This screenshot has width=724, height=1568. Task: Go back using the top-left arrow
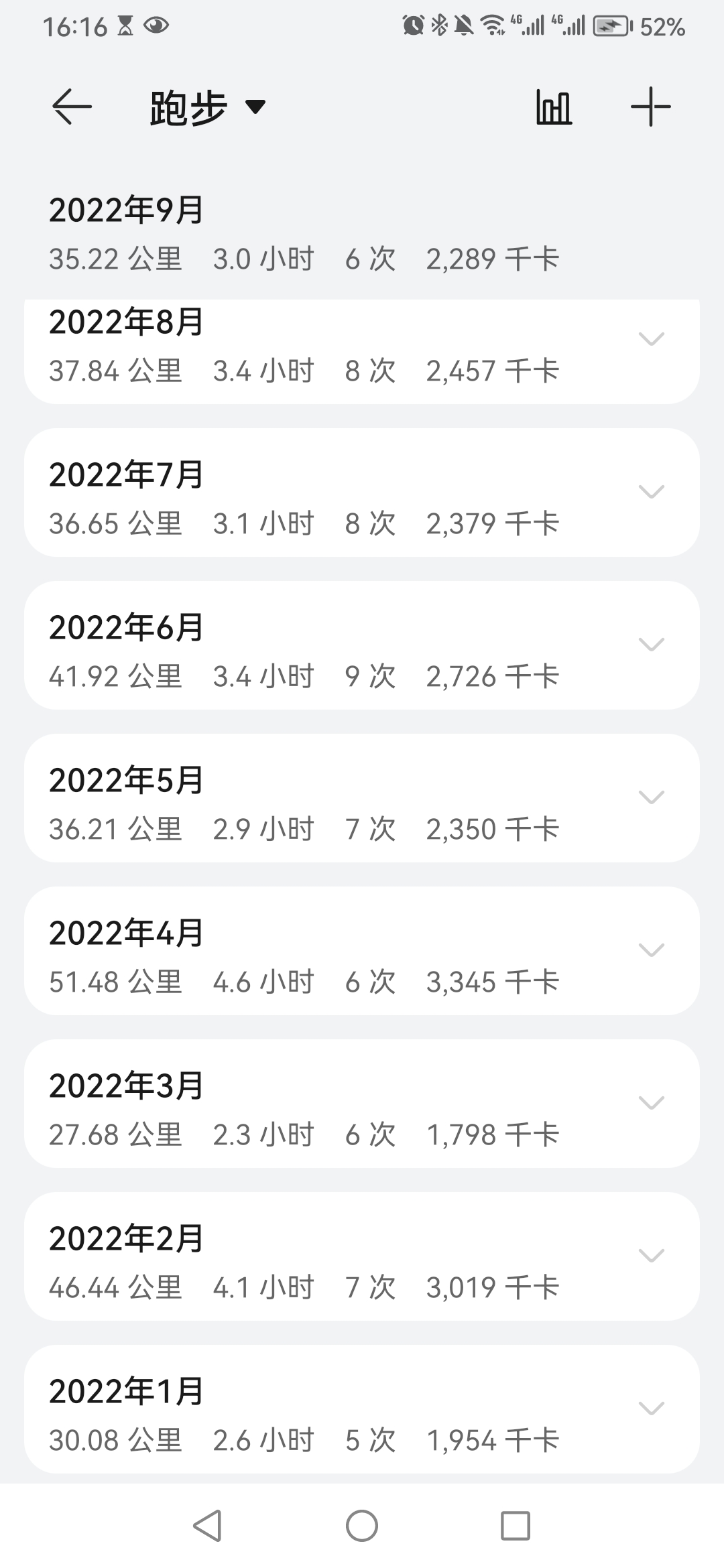tap(72, 107)
